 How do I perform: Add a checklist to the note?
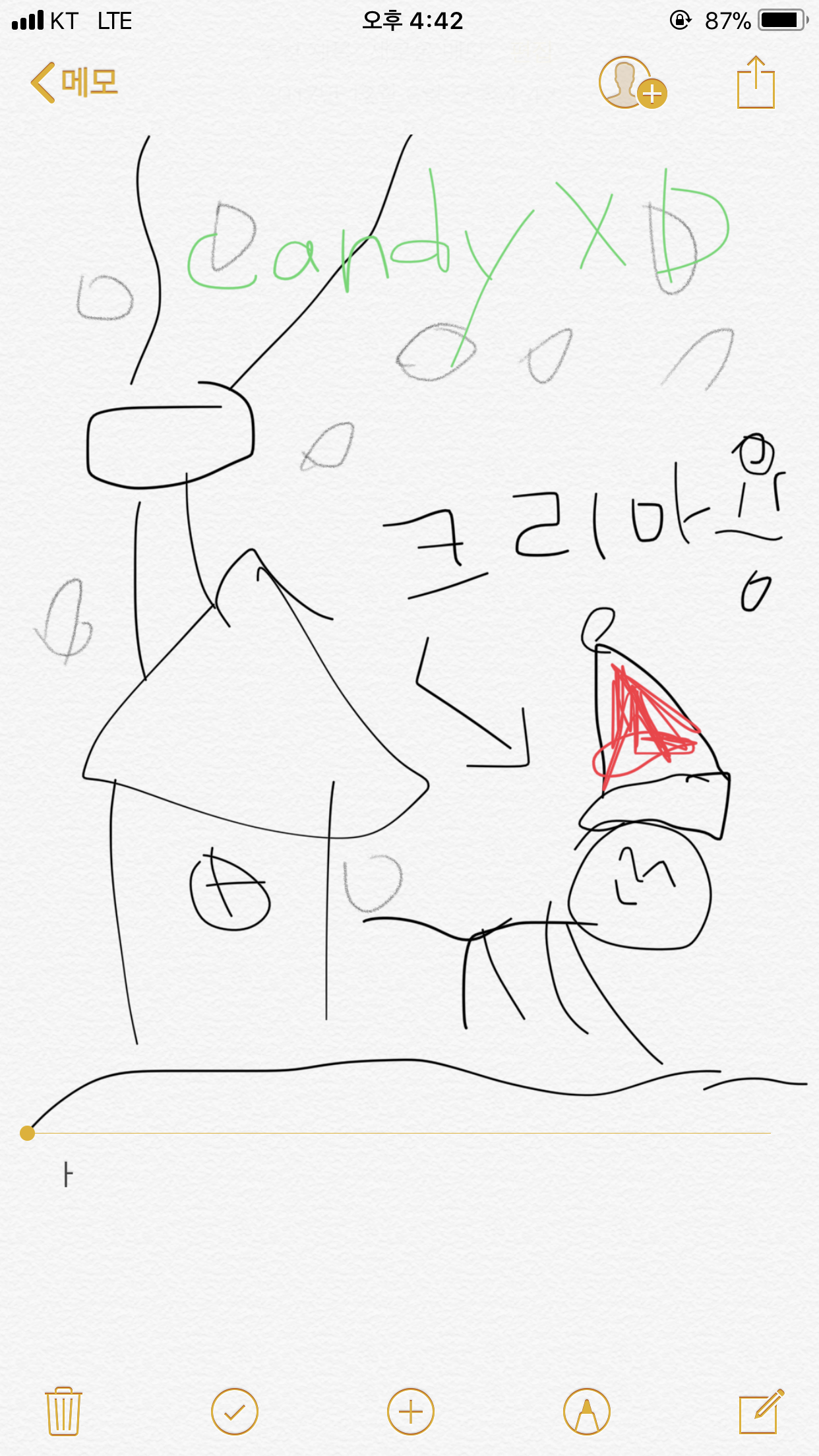(x=234, y=1411)
